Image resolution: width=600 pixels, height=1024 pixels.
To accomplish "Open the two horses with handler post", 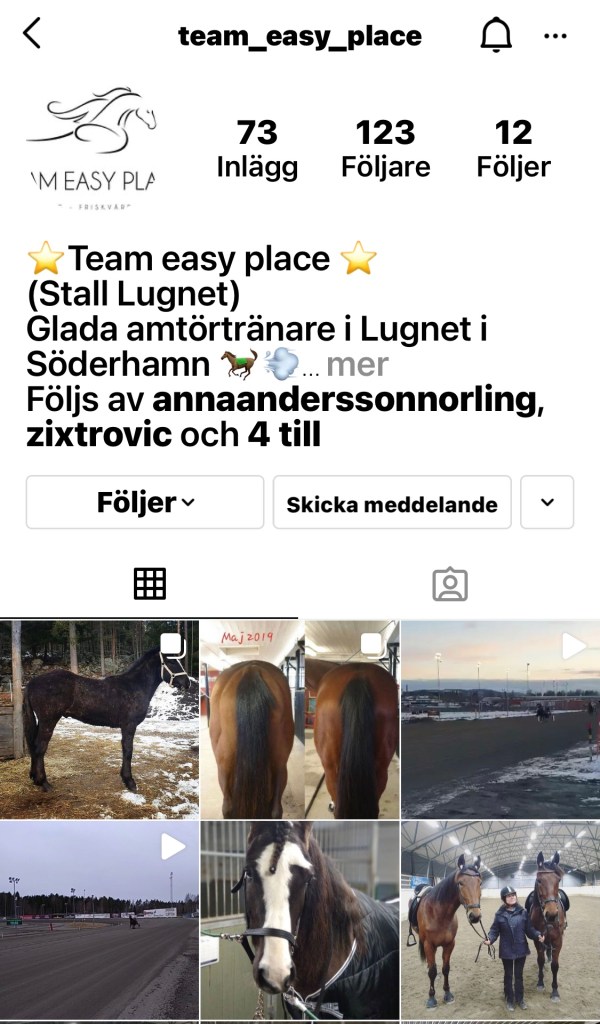I will point(500,920).
